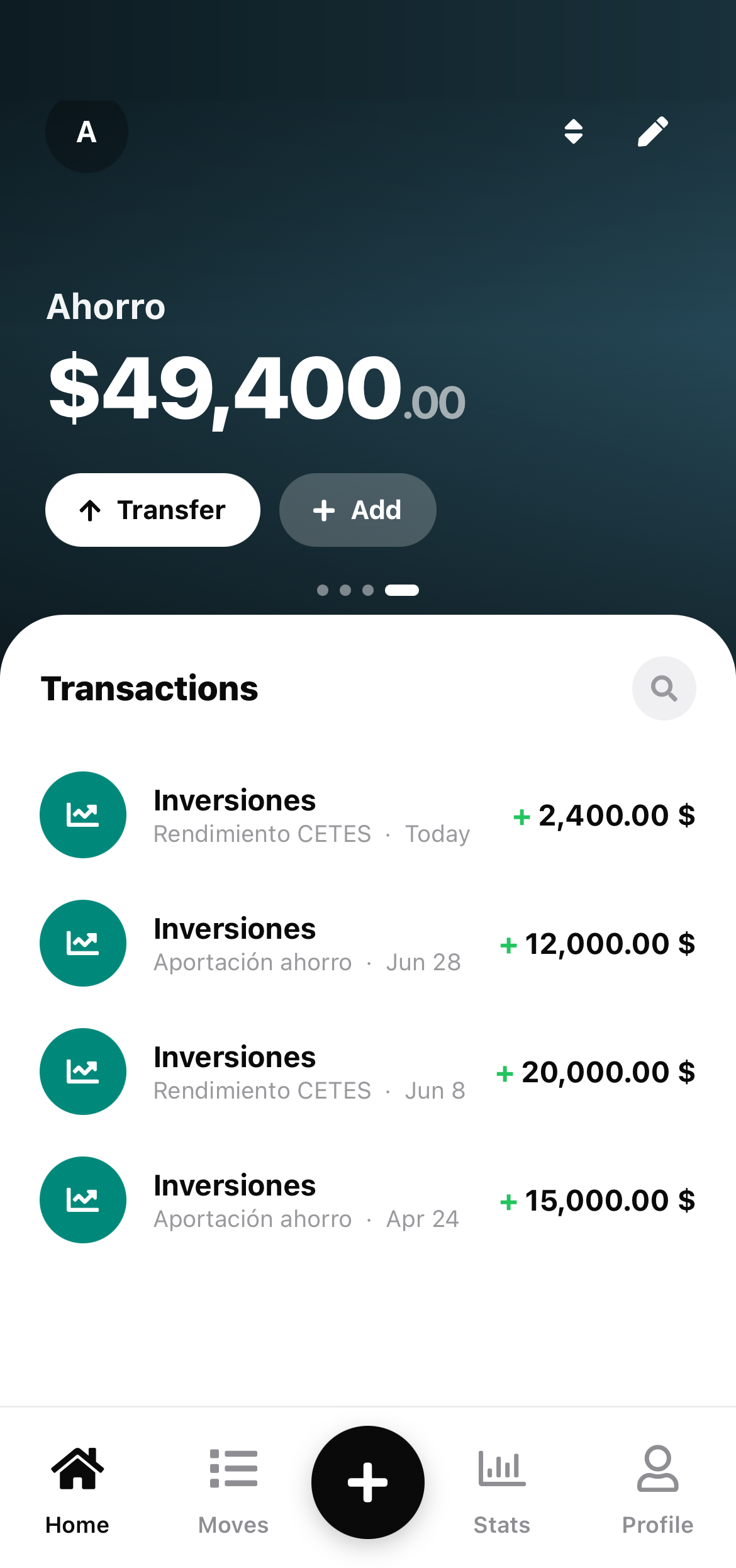Edit the Ahorro account with the pencil icon
Viewport: 736px width, 1568px height.
(653, 132)
